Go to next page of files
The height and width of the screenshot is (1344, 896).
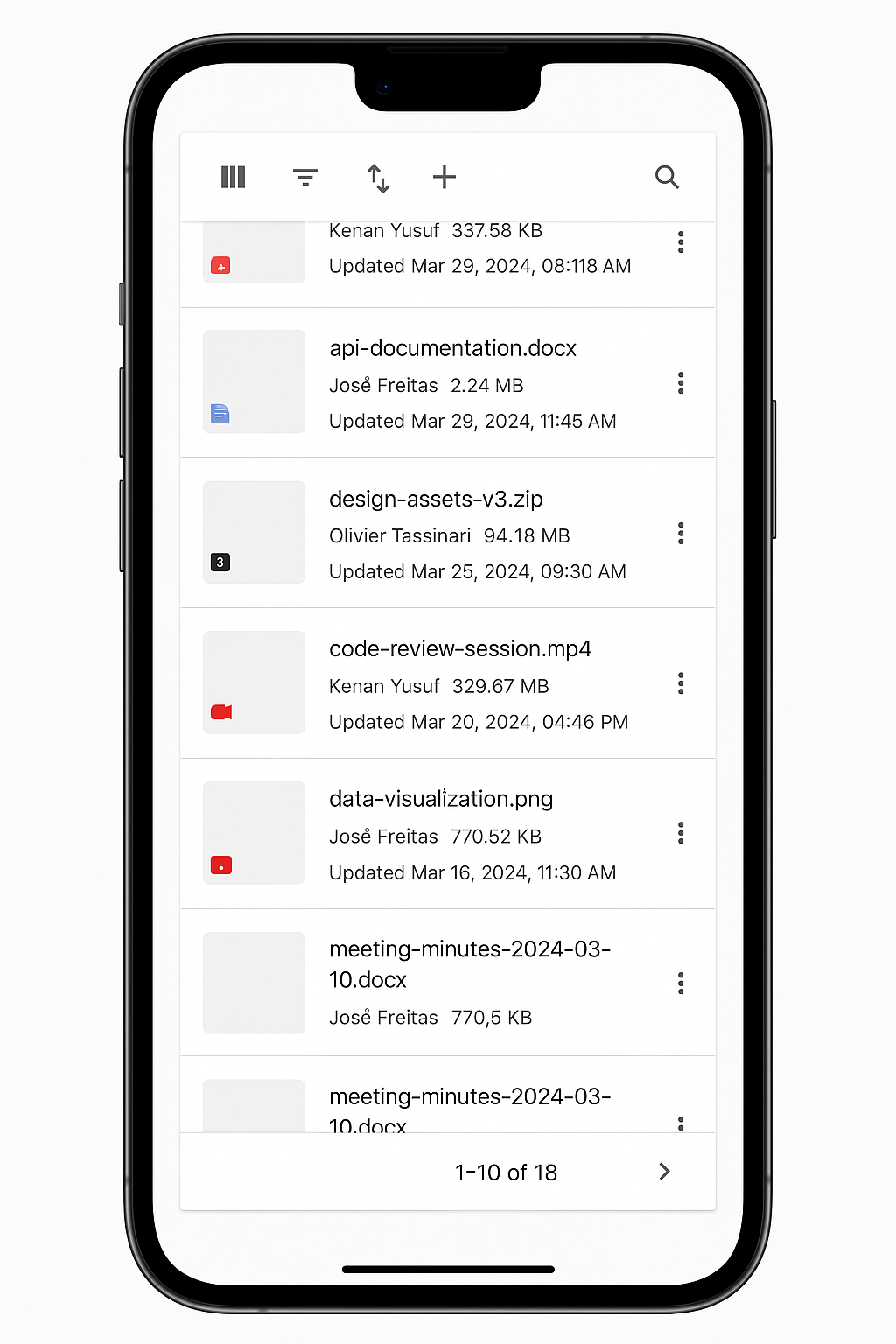point(664,1172)
